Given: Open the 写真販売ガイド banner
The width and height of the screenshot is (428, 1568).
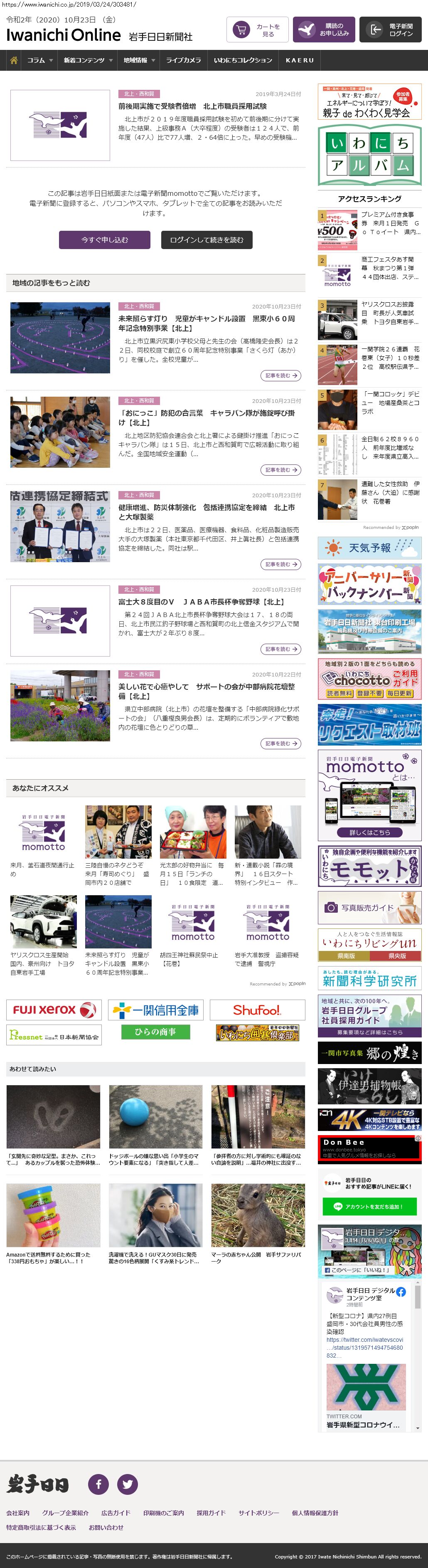Looking at the screenshot, I should [370, 908].
